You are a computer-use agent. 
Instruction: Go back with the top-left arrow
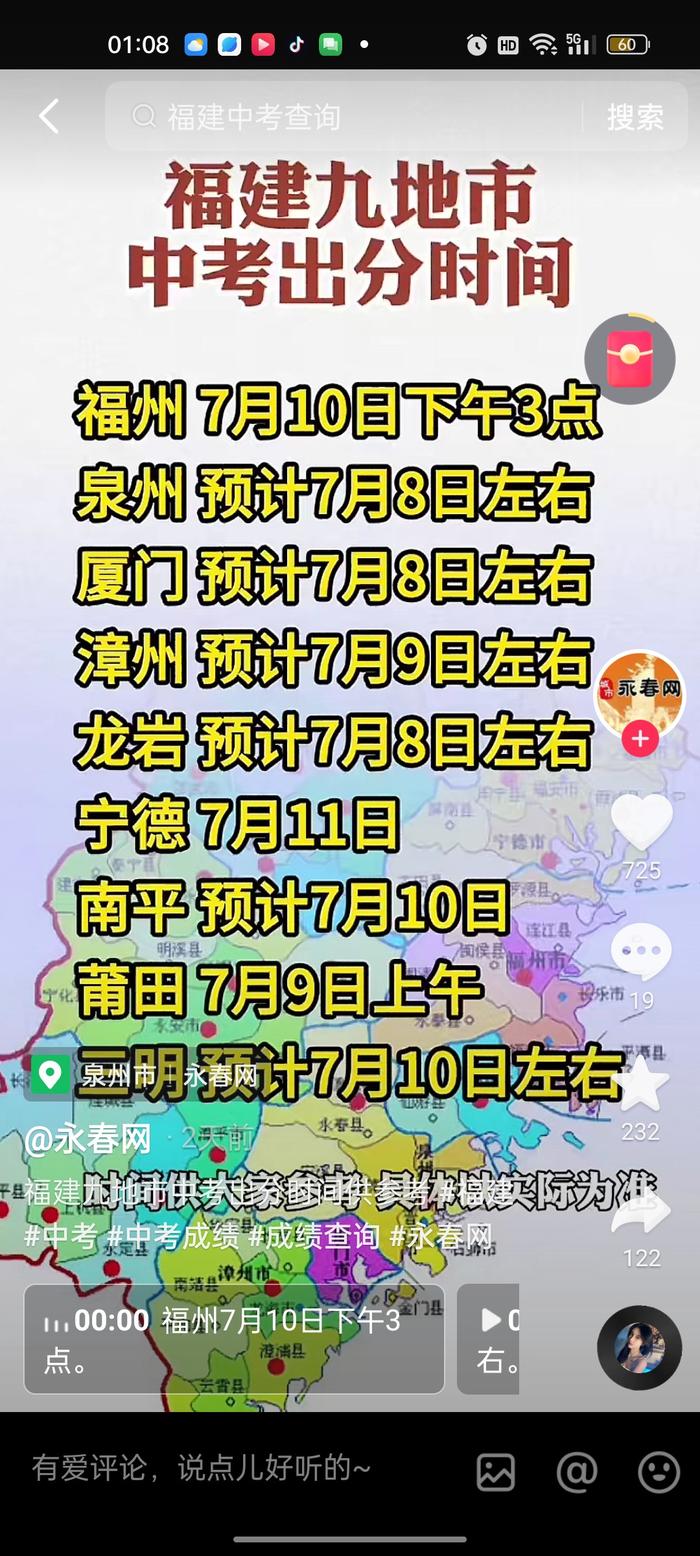49,117
